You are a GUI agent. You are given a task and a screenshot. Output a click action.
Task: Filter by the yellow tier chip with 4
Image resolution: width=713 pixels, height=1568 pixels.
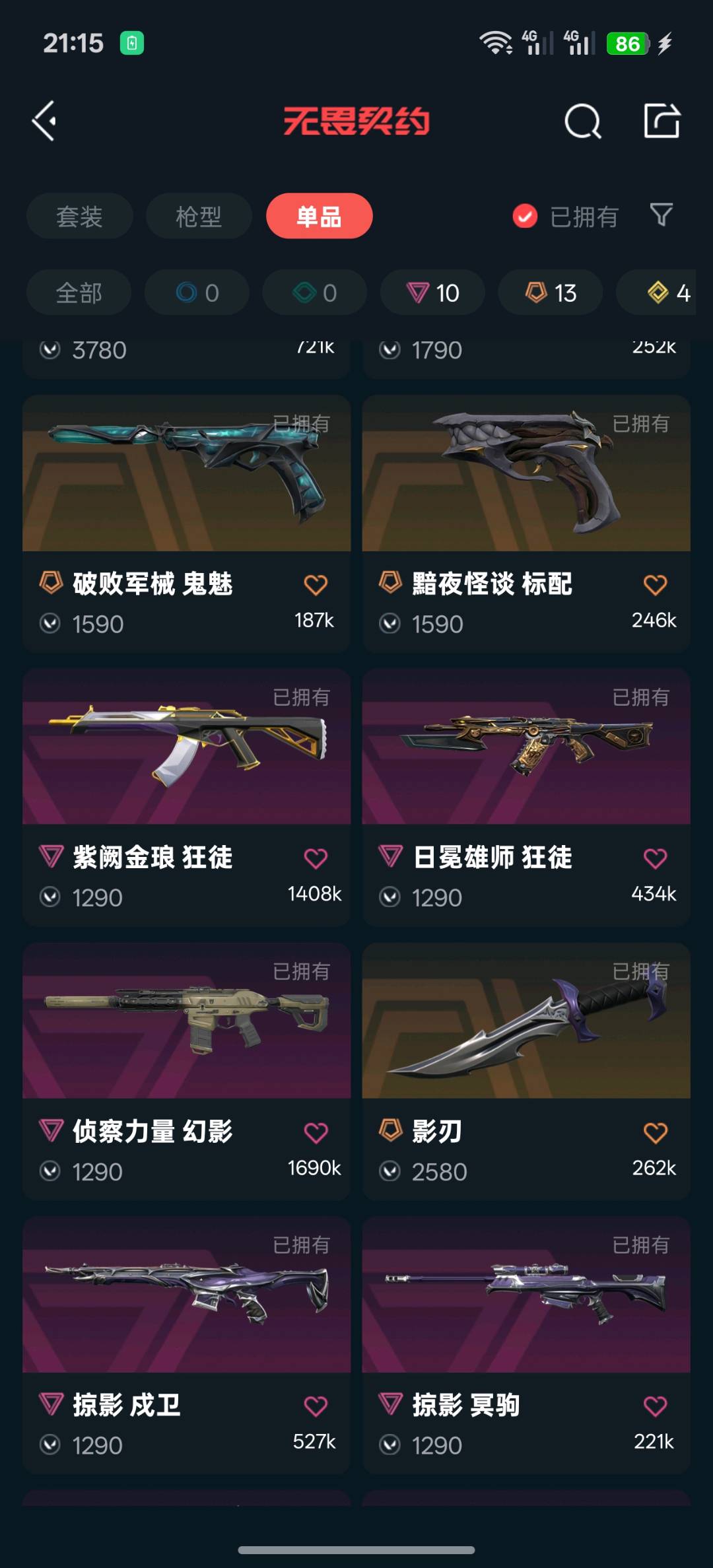point(668,292)
